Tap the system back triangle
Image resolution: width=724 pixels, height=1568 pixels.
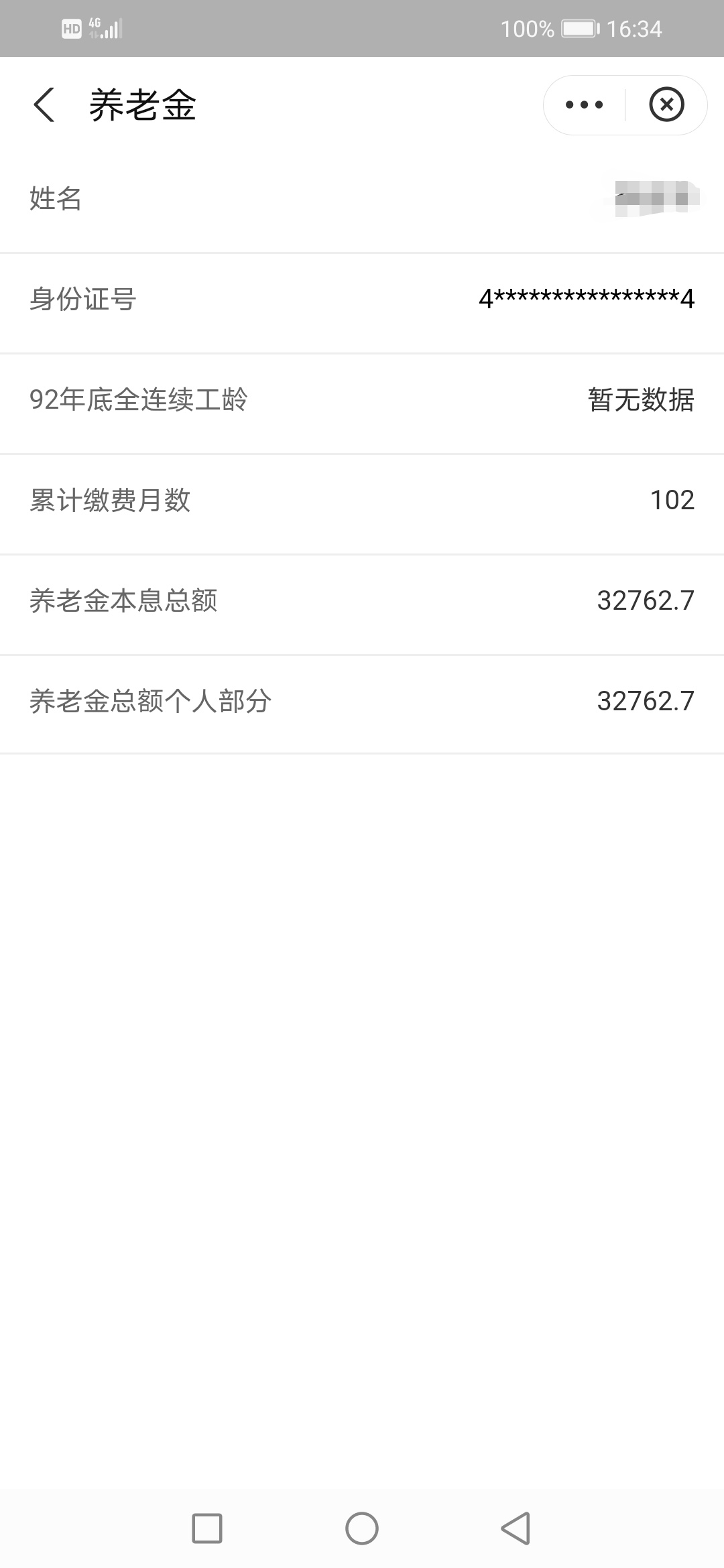516,1528
